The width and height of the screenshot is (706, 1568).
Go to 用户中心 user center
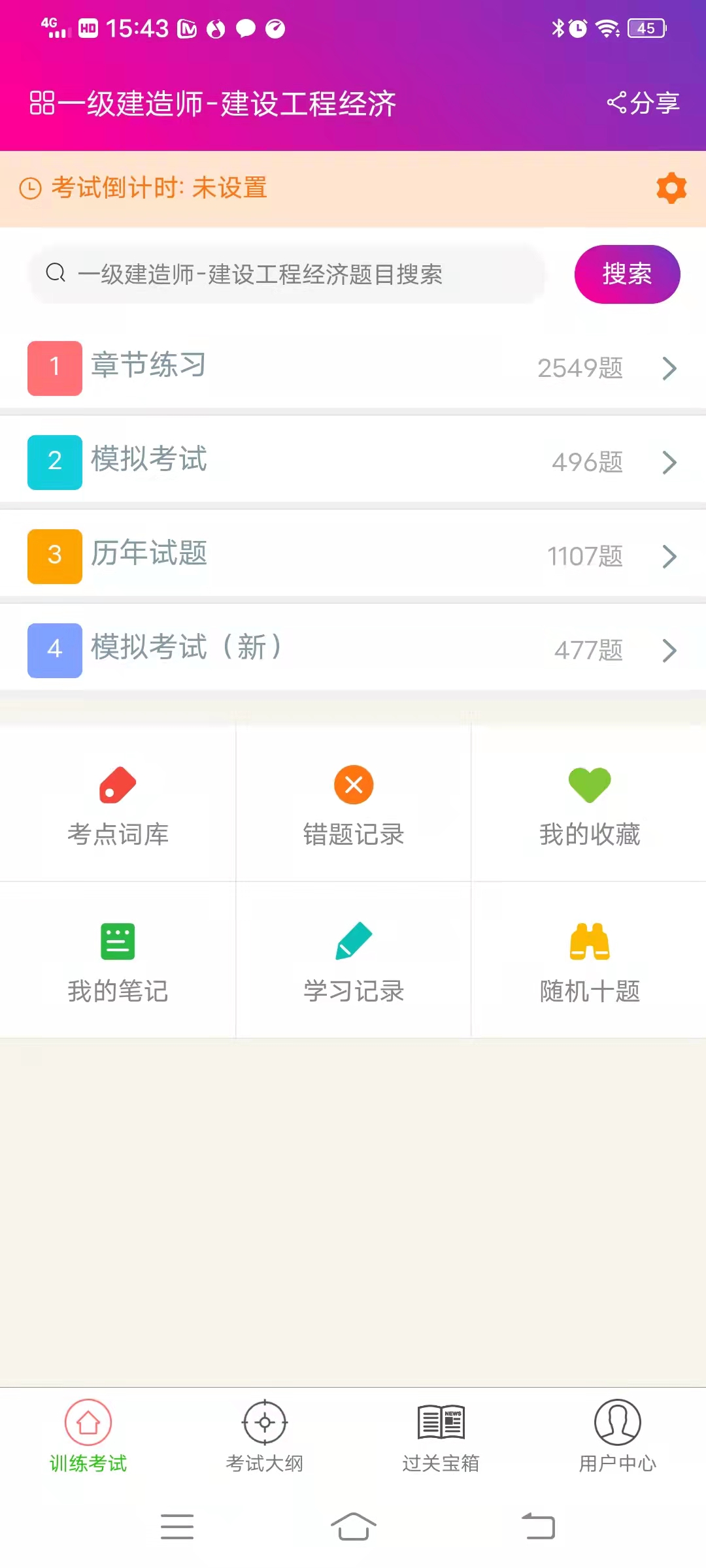pyautogui.click(x=618, y=1444)
